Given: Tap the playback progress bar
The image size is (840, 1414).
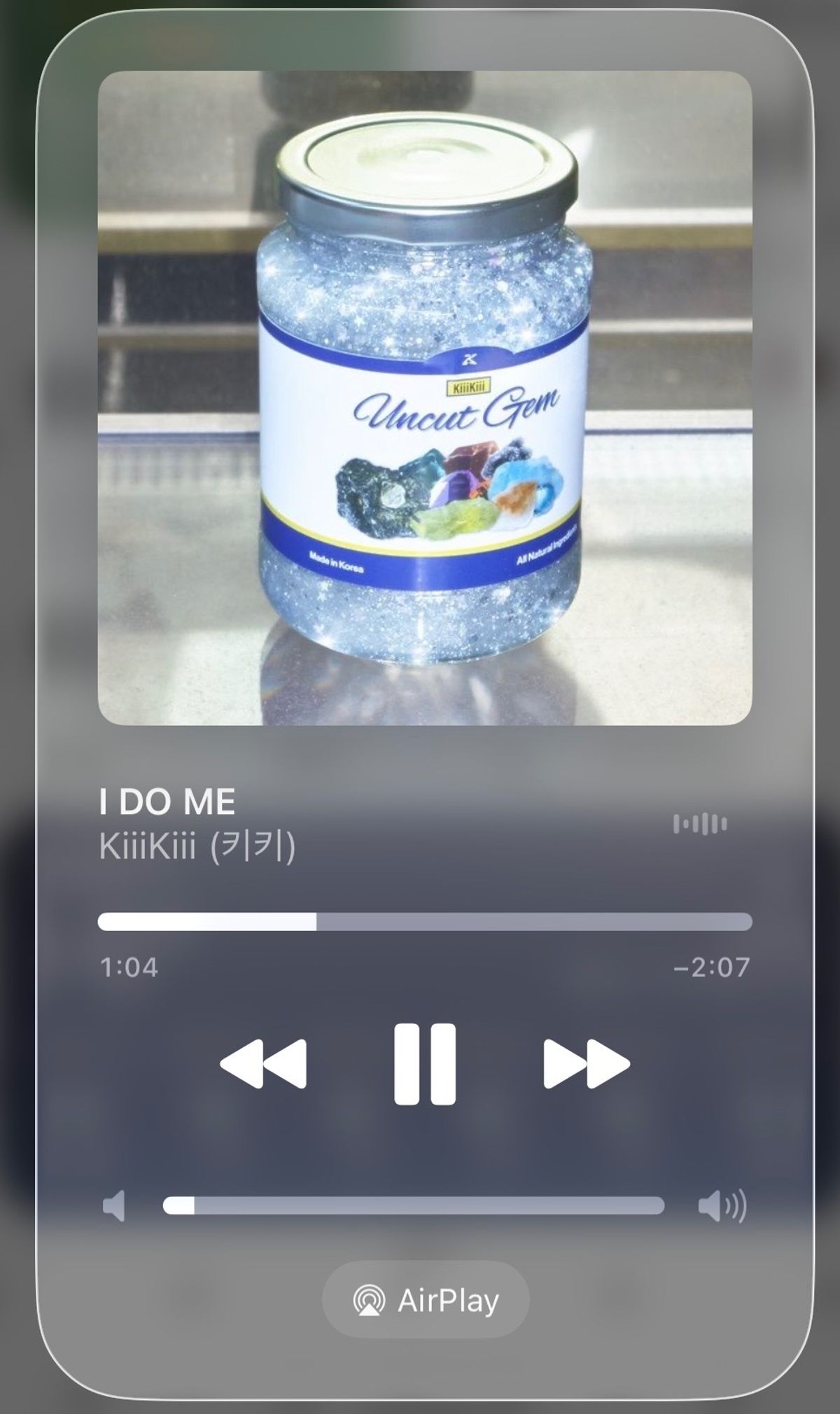Looking at the screenshot, I should click(425, 921).
